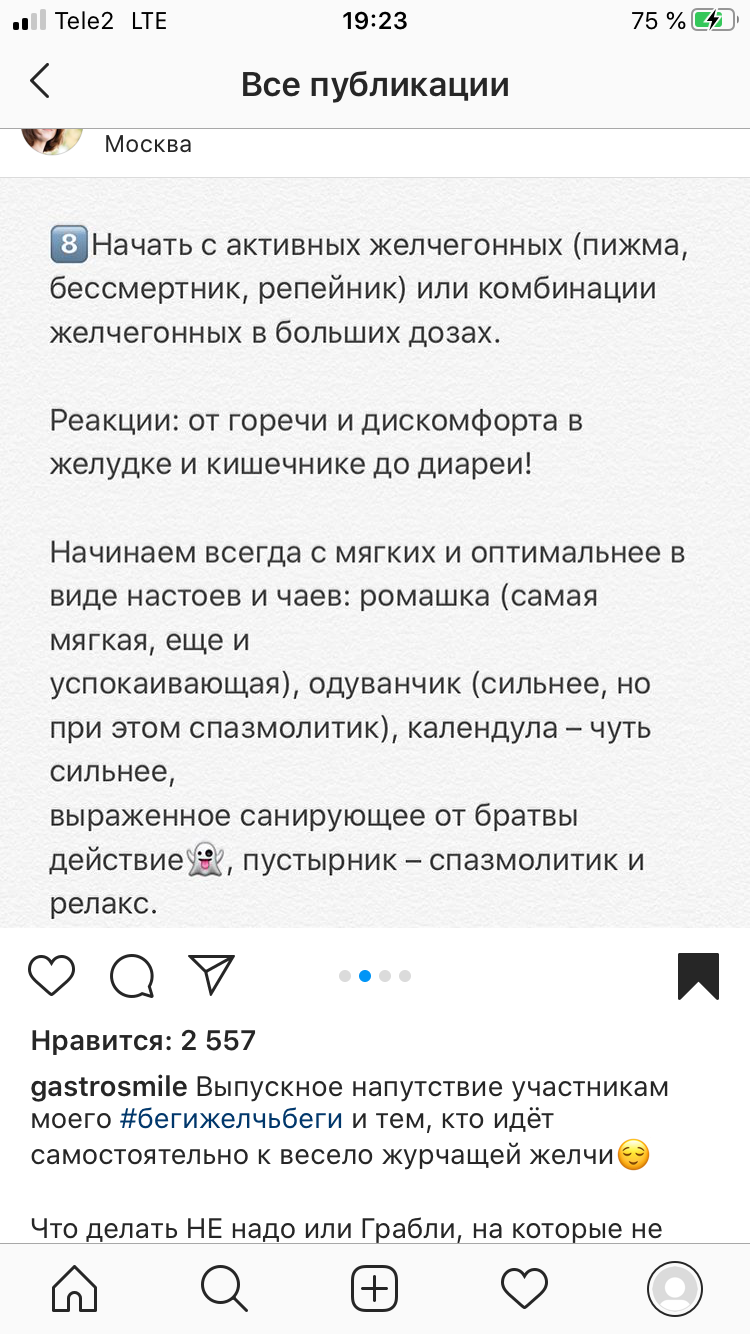750x1334 pixels.
Task: Open comments on this post
Action: 132,975
